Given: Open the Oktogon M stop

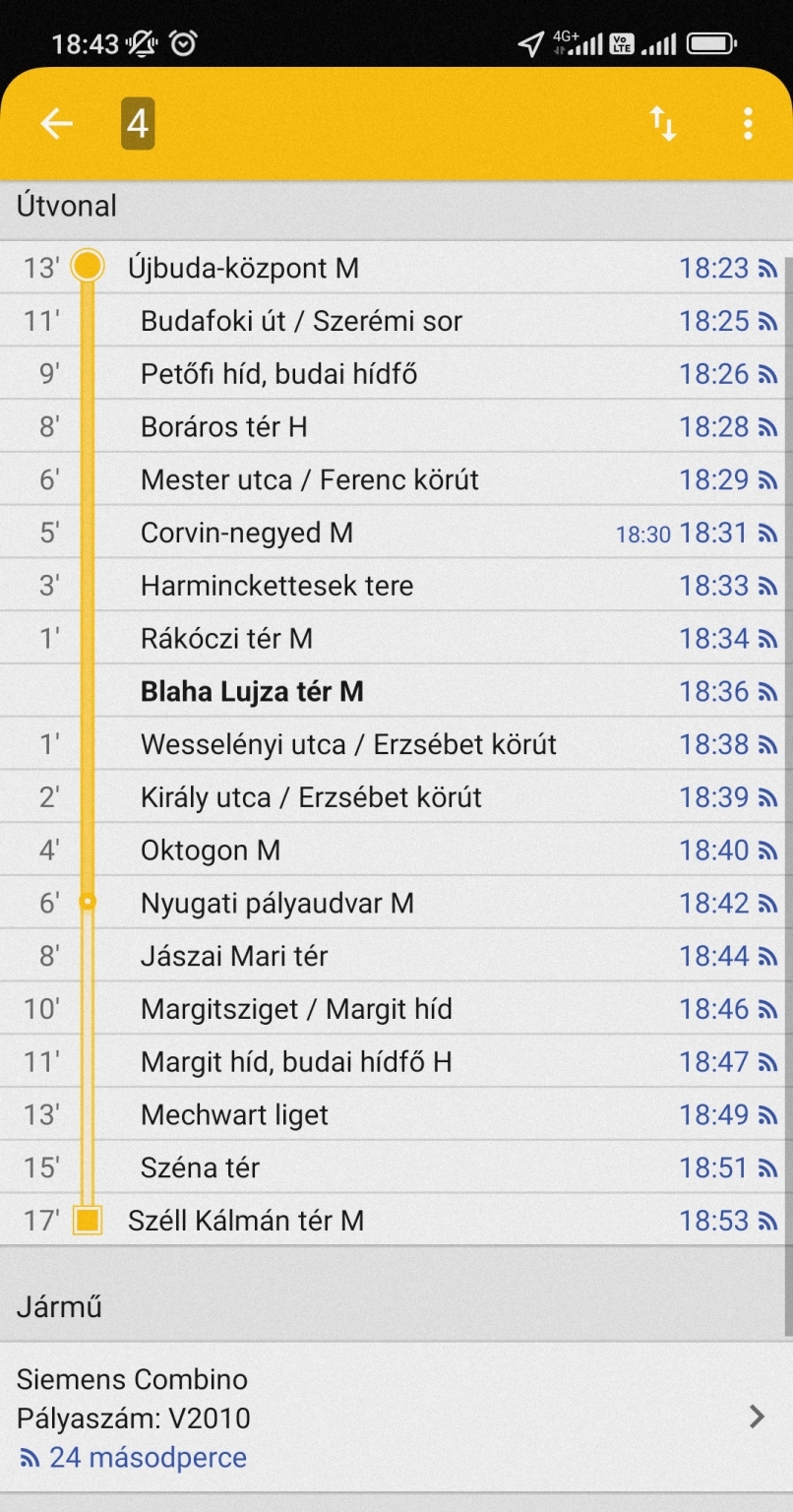Looking at the screenshot, I should [x=211, y=850].
